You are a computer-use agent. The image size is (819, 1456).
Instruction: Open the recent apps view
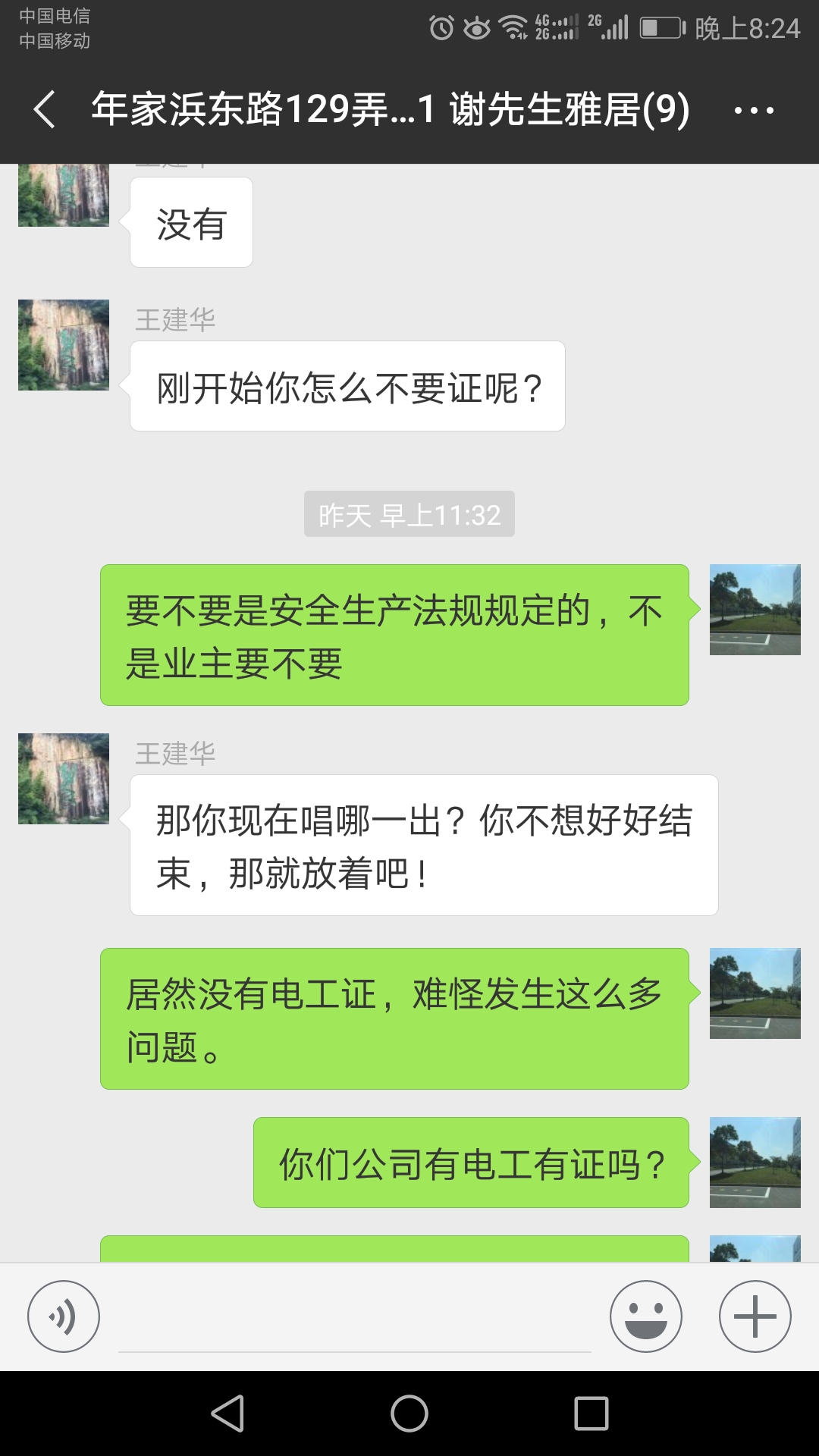[x=591, y=1414]
